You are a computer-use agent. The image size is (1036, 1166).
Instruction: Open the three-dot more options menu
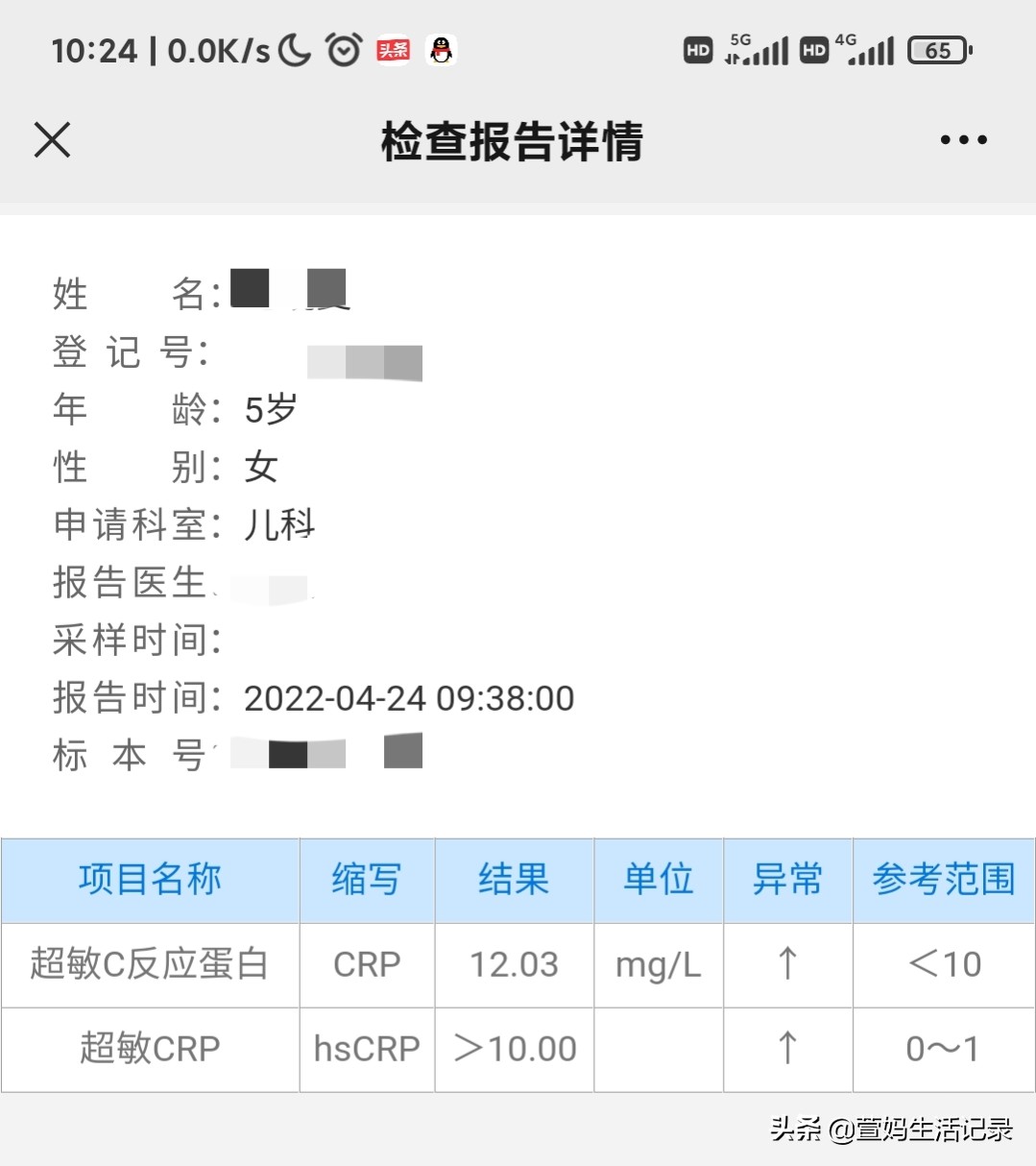pos(963,139)
